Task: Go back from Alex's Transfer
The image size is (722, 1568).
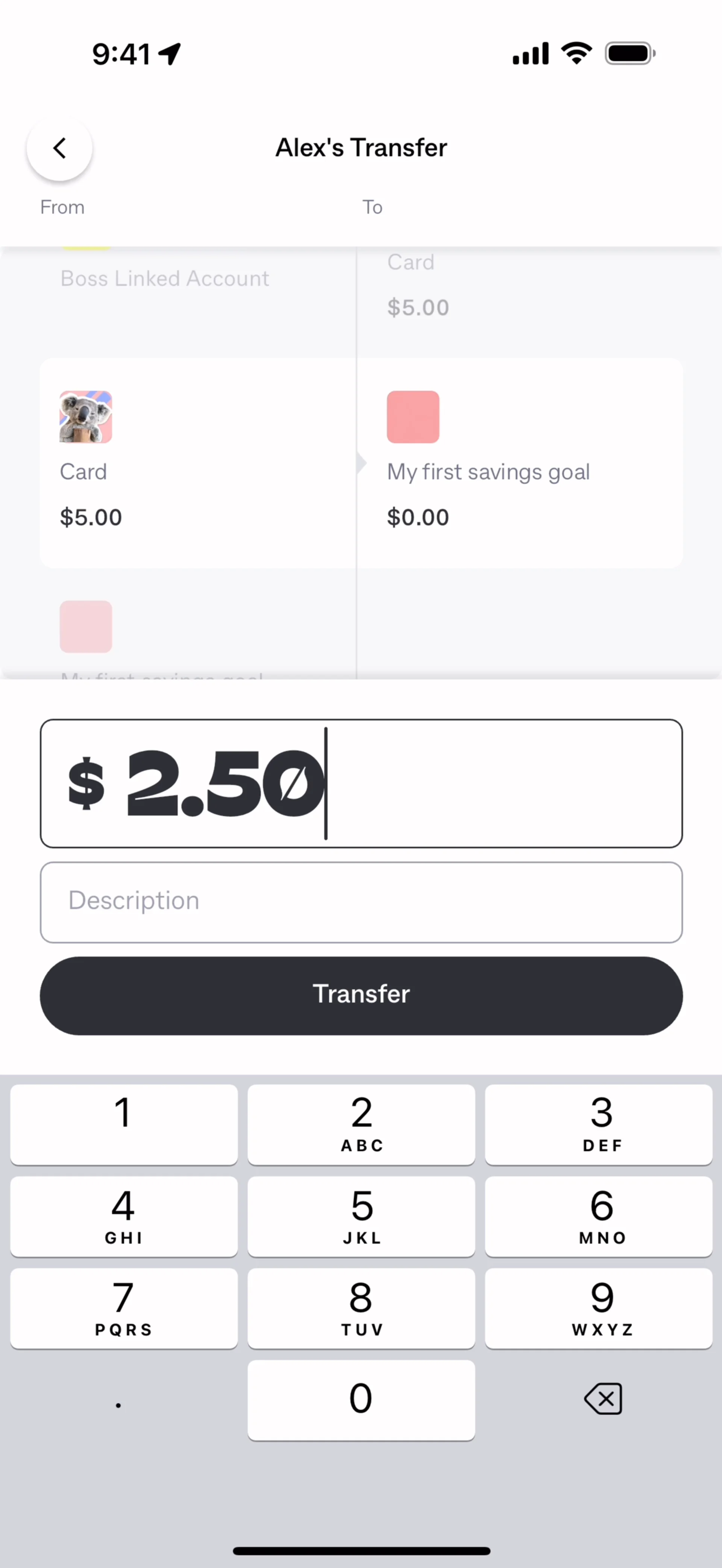Action: click(x=59, y=148)
